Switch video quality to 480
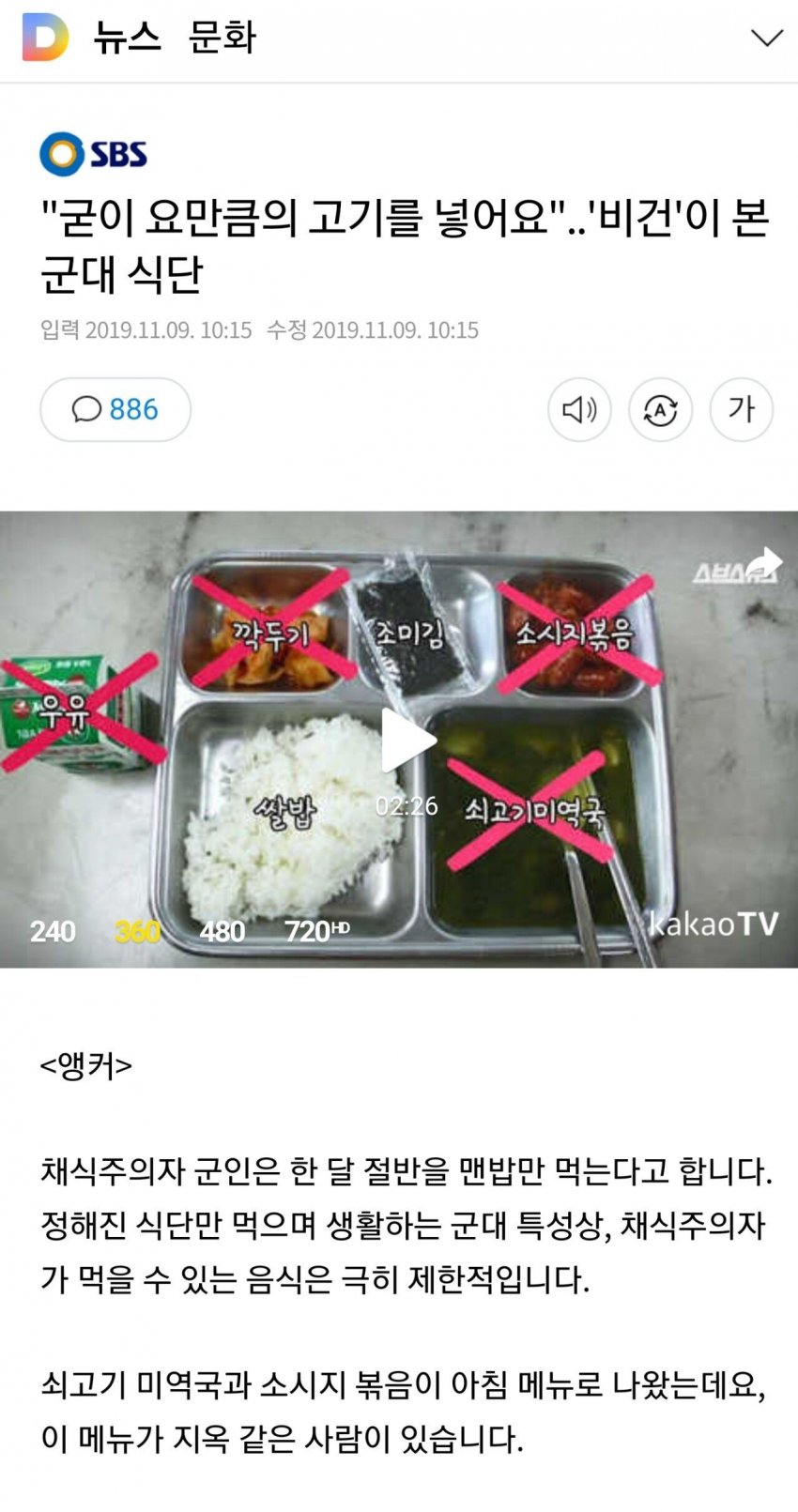798x1512 pixels. [222, 931]
